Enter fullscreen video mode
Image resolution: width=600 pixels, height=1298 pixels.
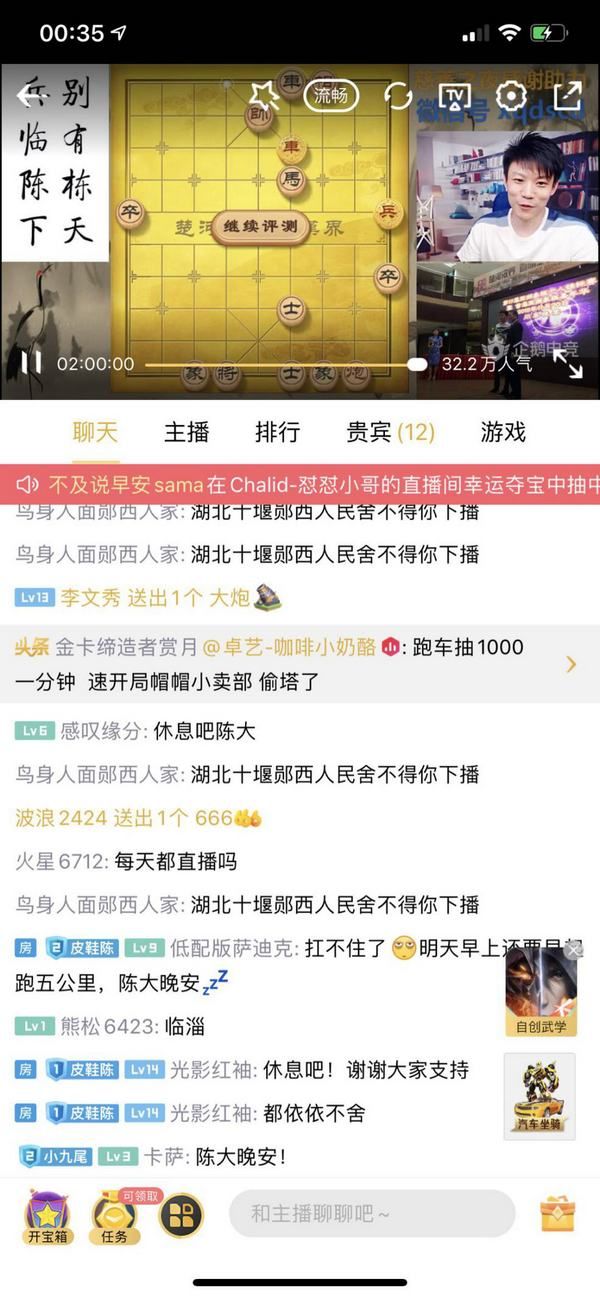click(567, 365)
